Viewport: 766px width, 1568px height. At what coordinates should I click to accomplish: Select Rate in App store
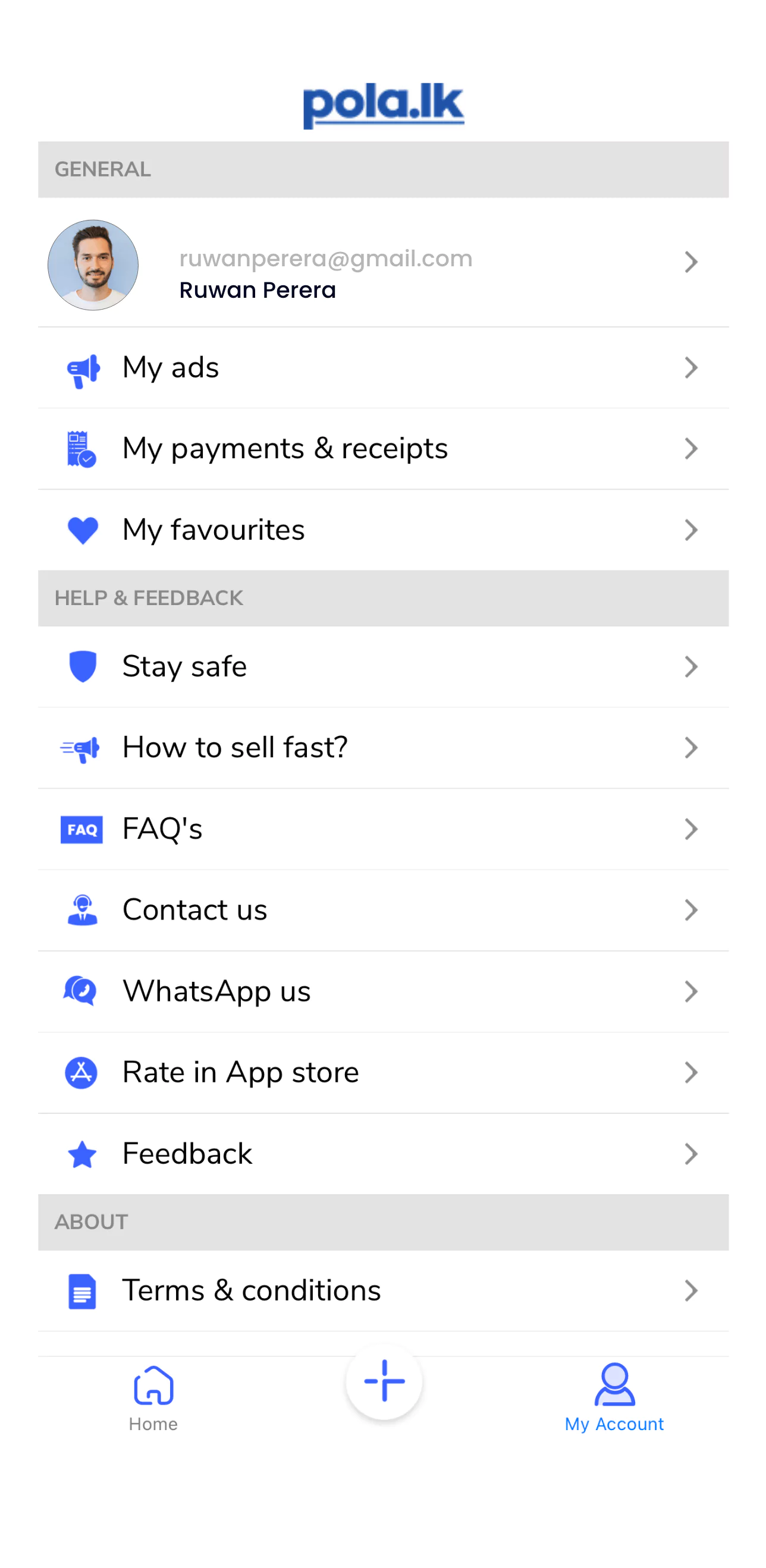(x=382, y=1072)
